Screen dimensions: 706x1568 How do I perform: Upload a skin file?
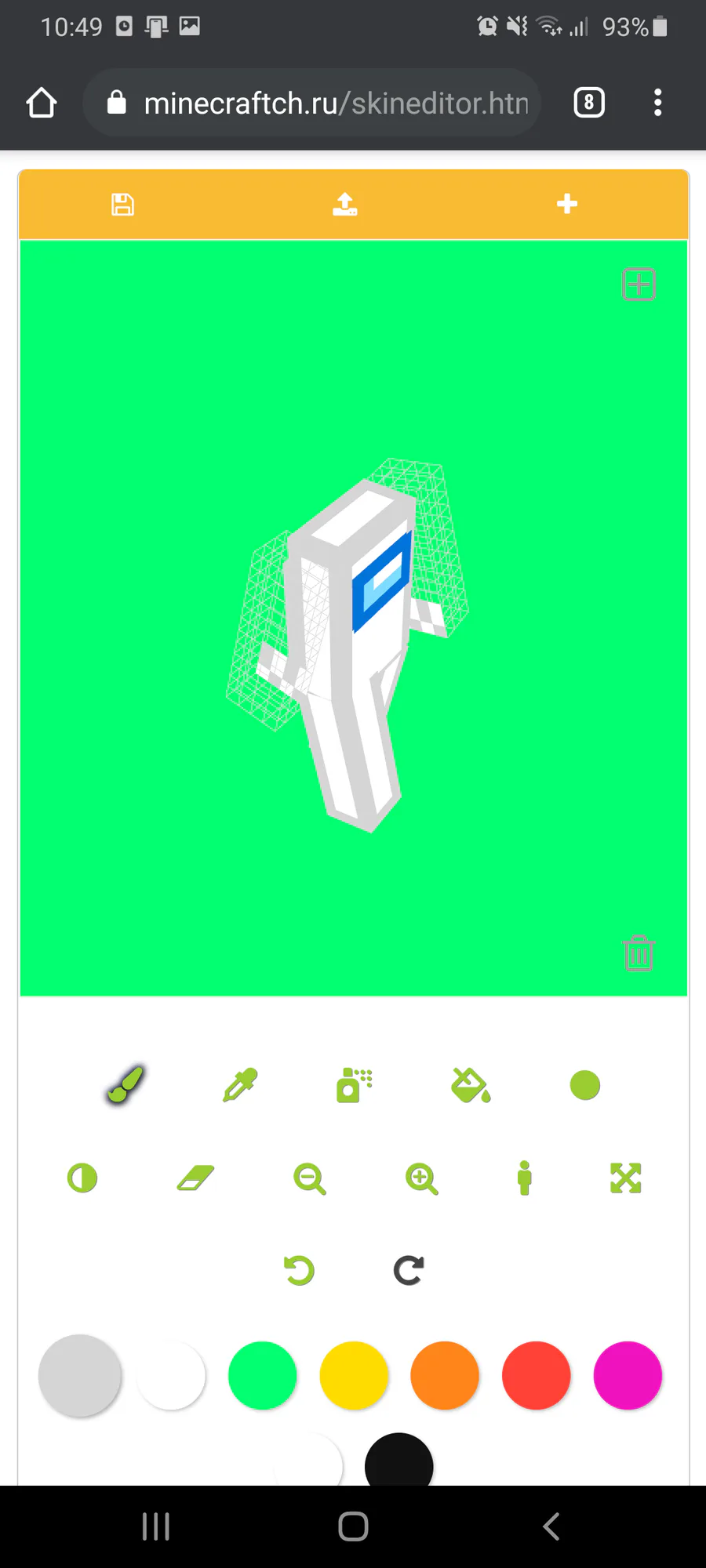tap(345, 204)
